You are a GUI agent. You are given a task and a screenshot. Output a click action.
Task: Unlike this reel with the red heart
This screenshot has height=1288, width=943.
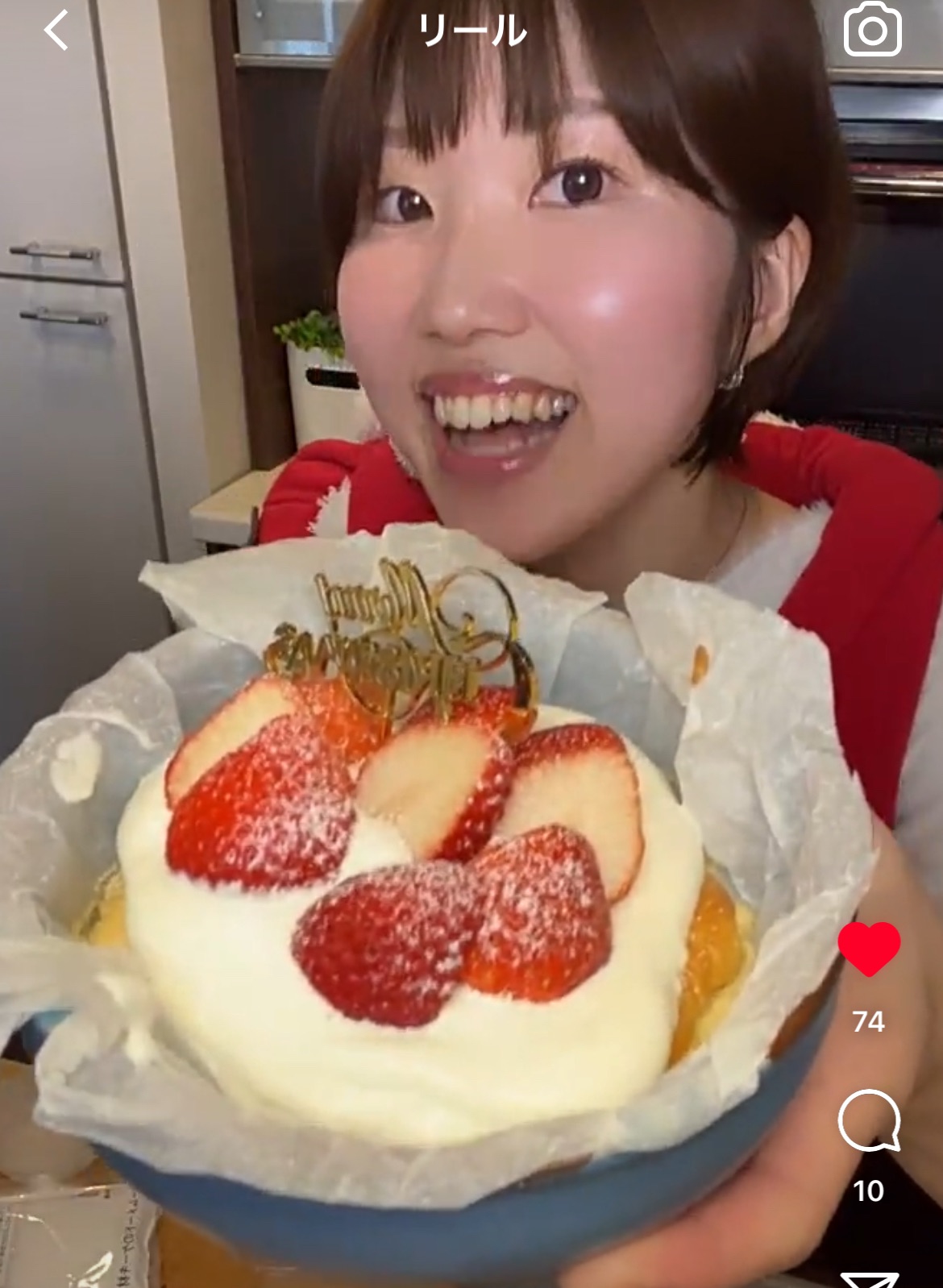pyautogui.click(x=868, y=949)
